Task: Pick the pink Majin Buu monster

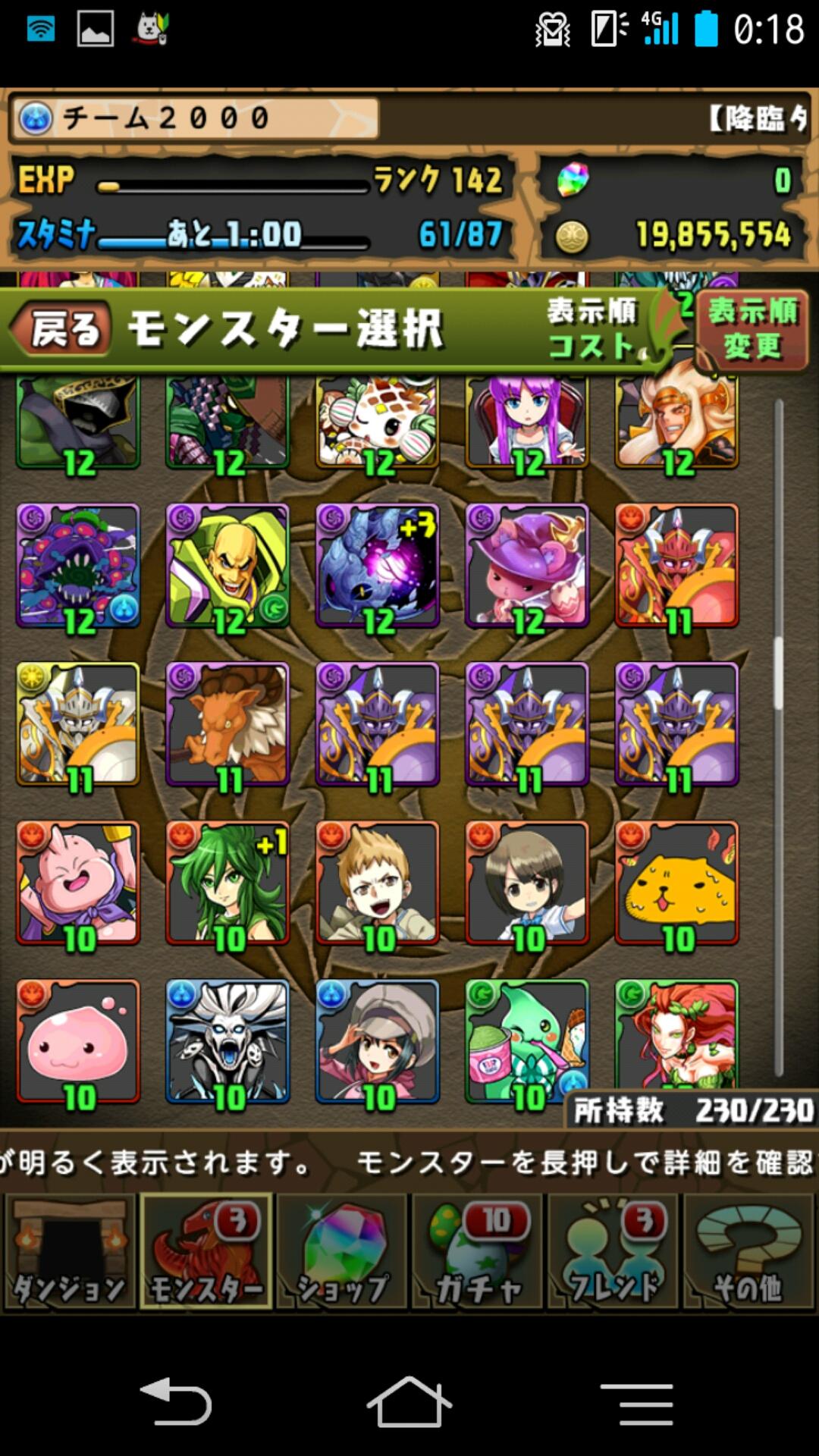Action: pos(78,883)
